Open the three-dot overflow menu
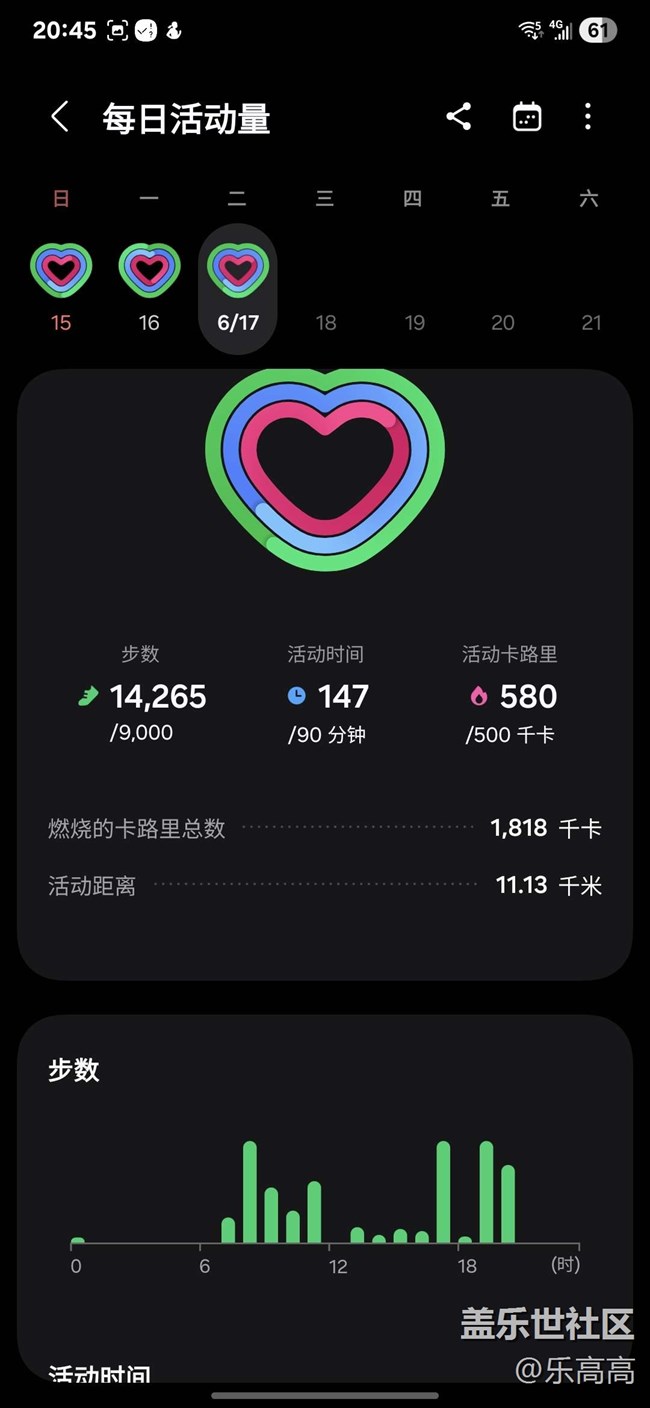 (x=588, y=117)
